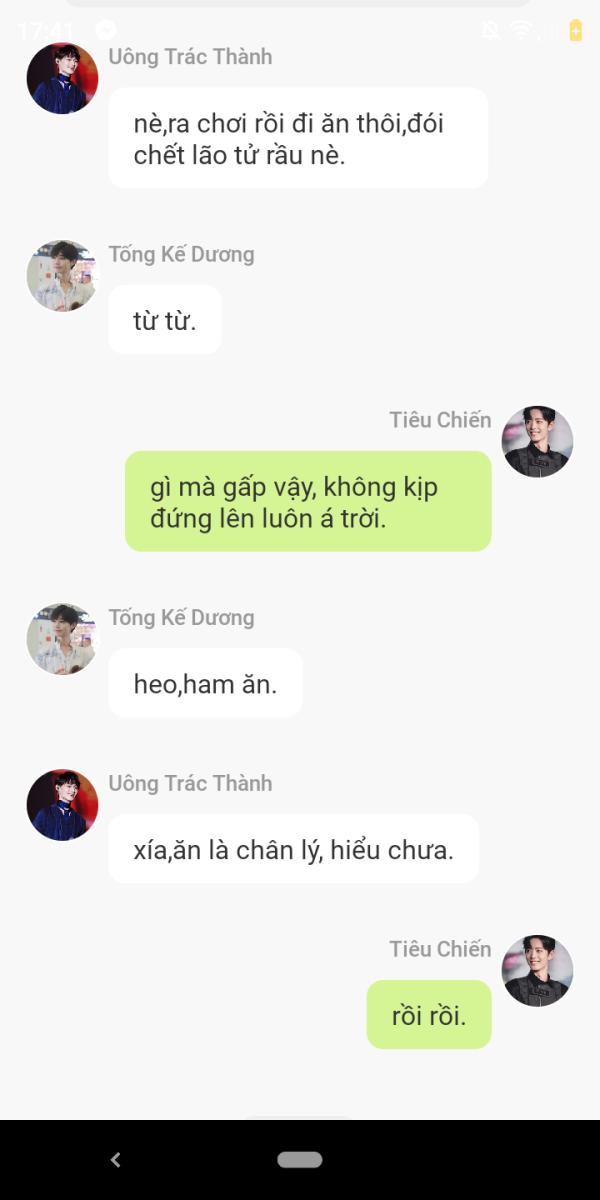Go back using the navigation bar arrow
Image resolution: width=600 pixels, height=1200 pixels.
[115, 1160]
